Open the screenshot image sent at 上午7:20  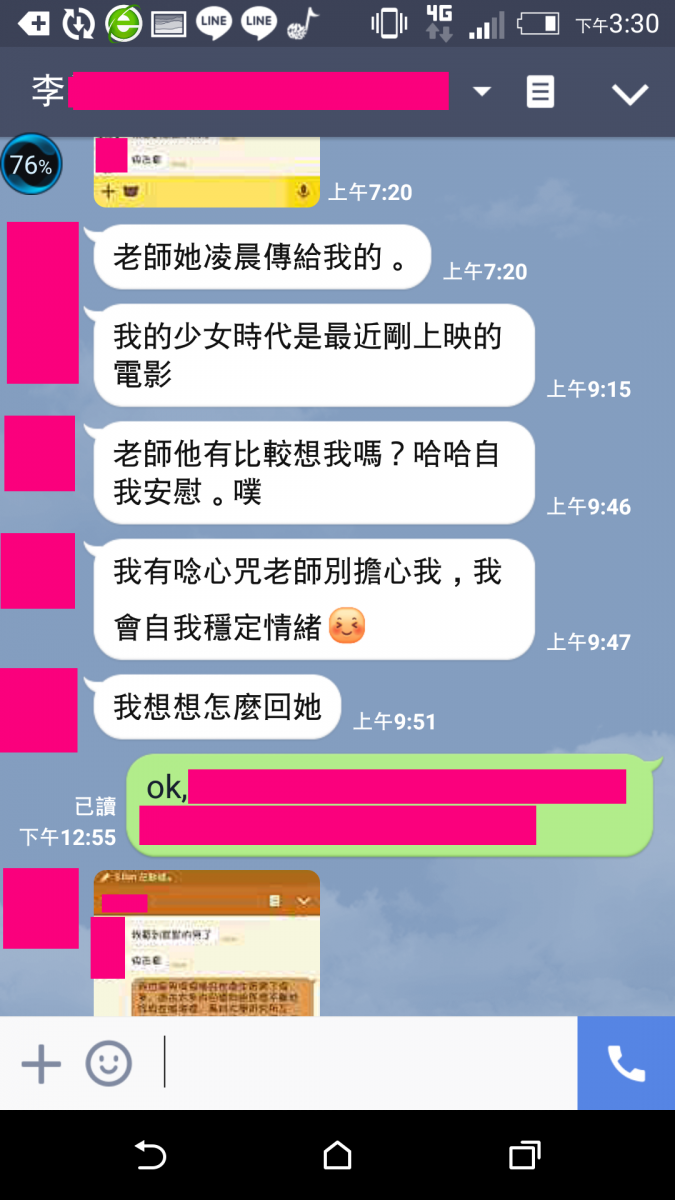click(x=207, y=172)
